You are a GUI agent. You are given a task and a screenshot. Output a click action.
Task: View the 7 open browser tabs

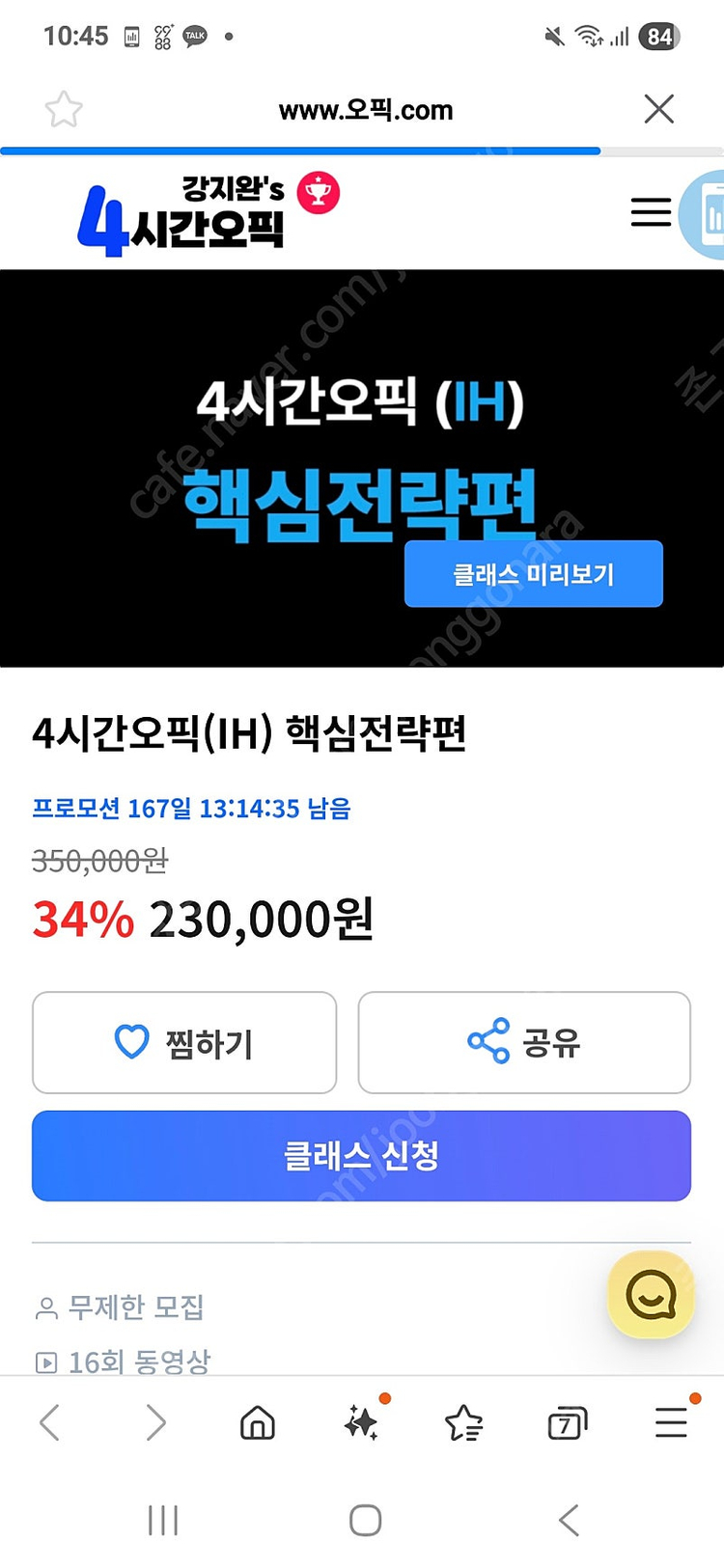(x=567, y=1422)
